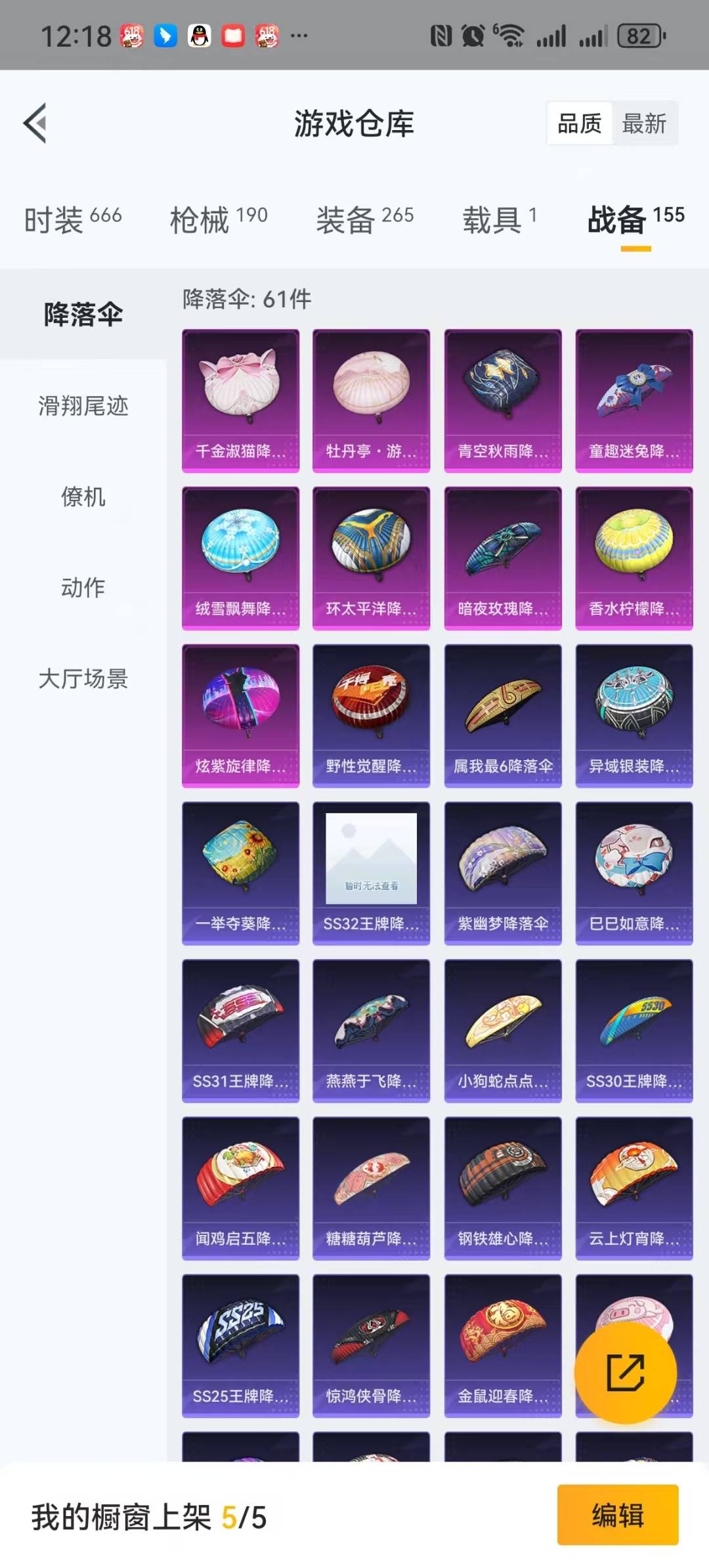Sort items by 最新

click(x=644, y=123)
